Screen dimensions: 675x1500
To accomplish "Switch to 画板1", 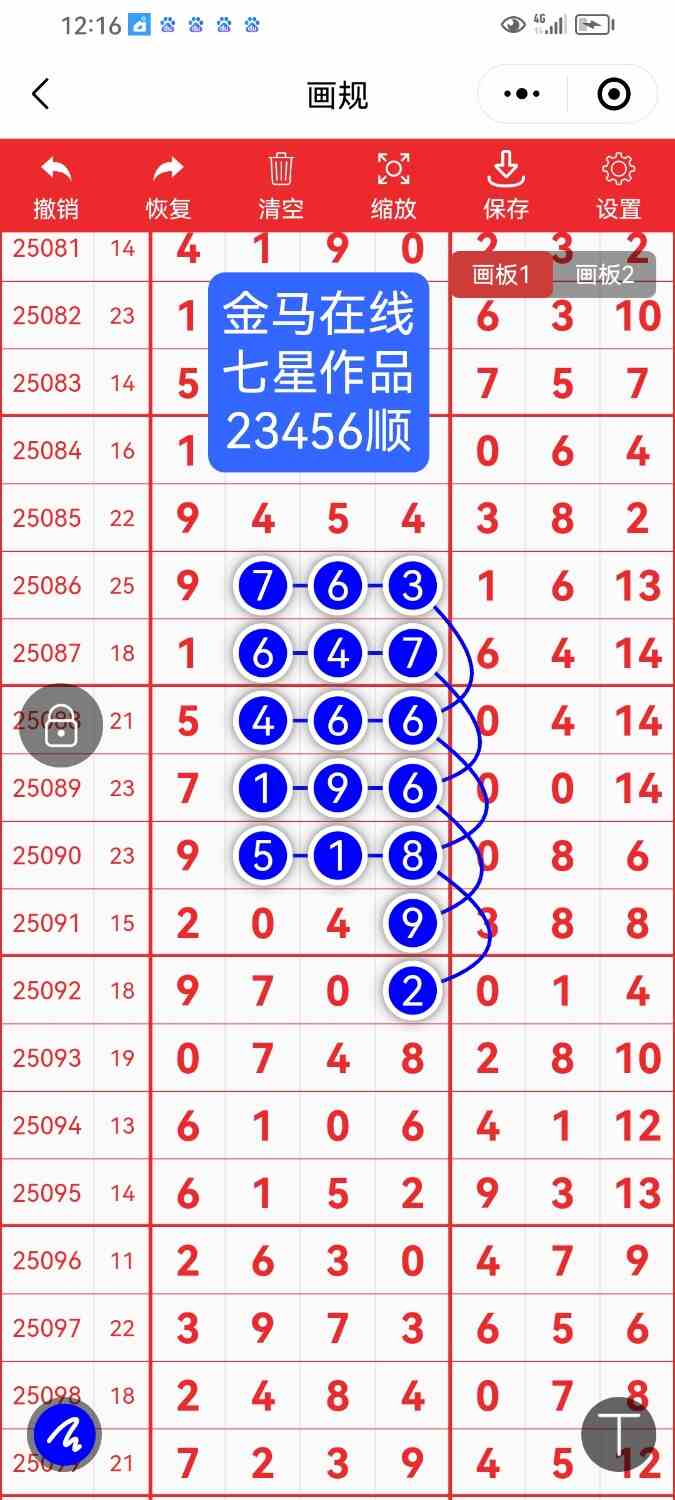I will pyautogui.click(x=501, y=275).
